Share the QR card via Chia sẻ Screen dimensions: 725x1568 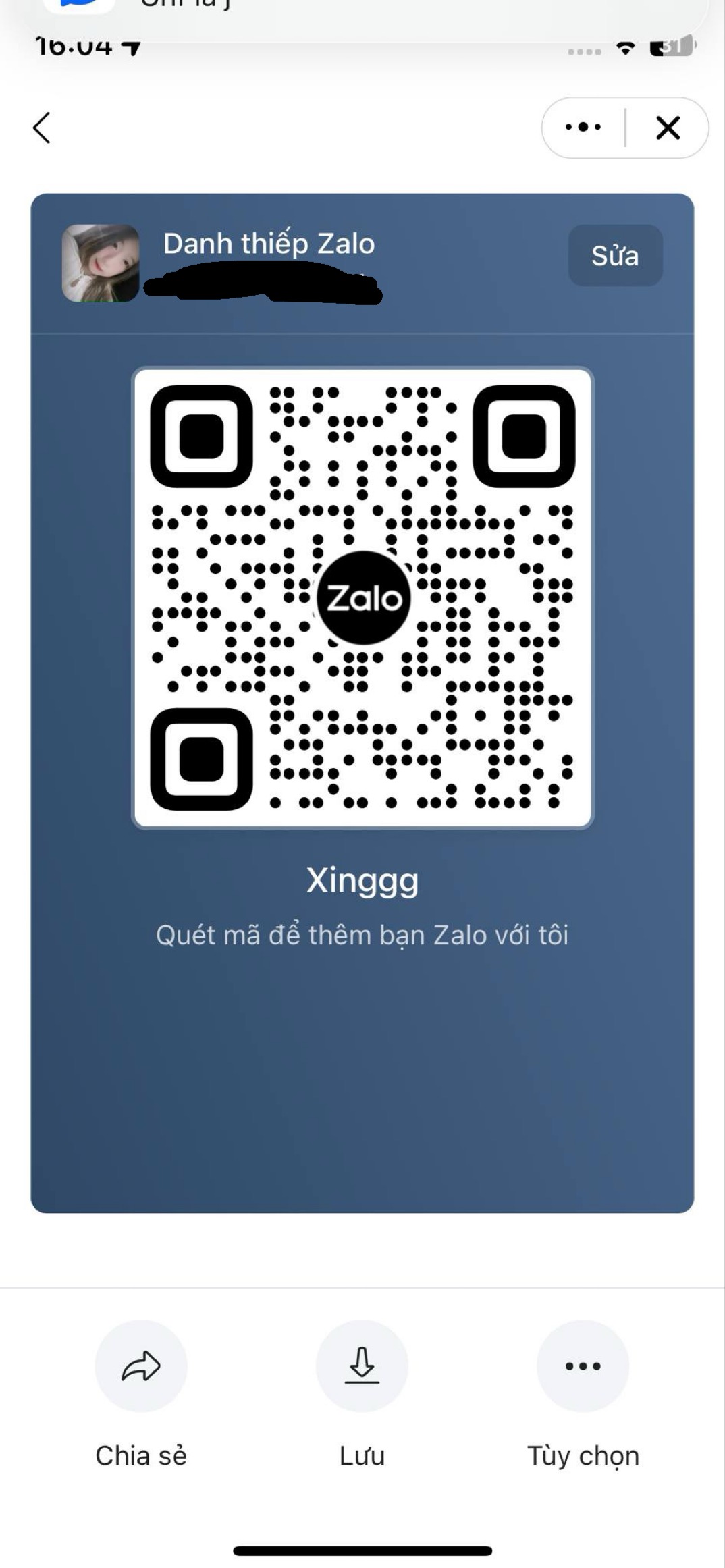(140, 1366)
